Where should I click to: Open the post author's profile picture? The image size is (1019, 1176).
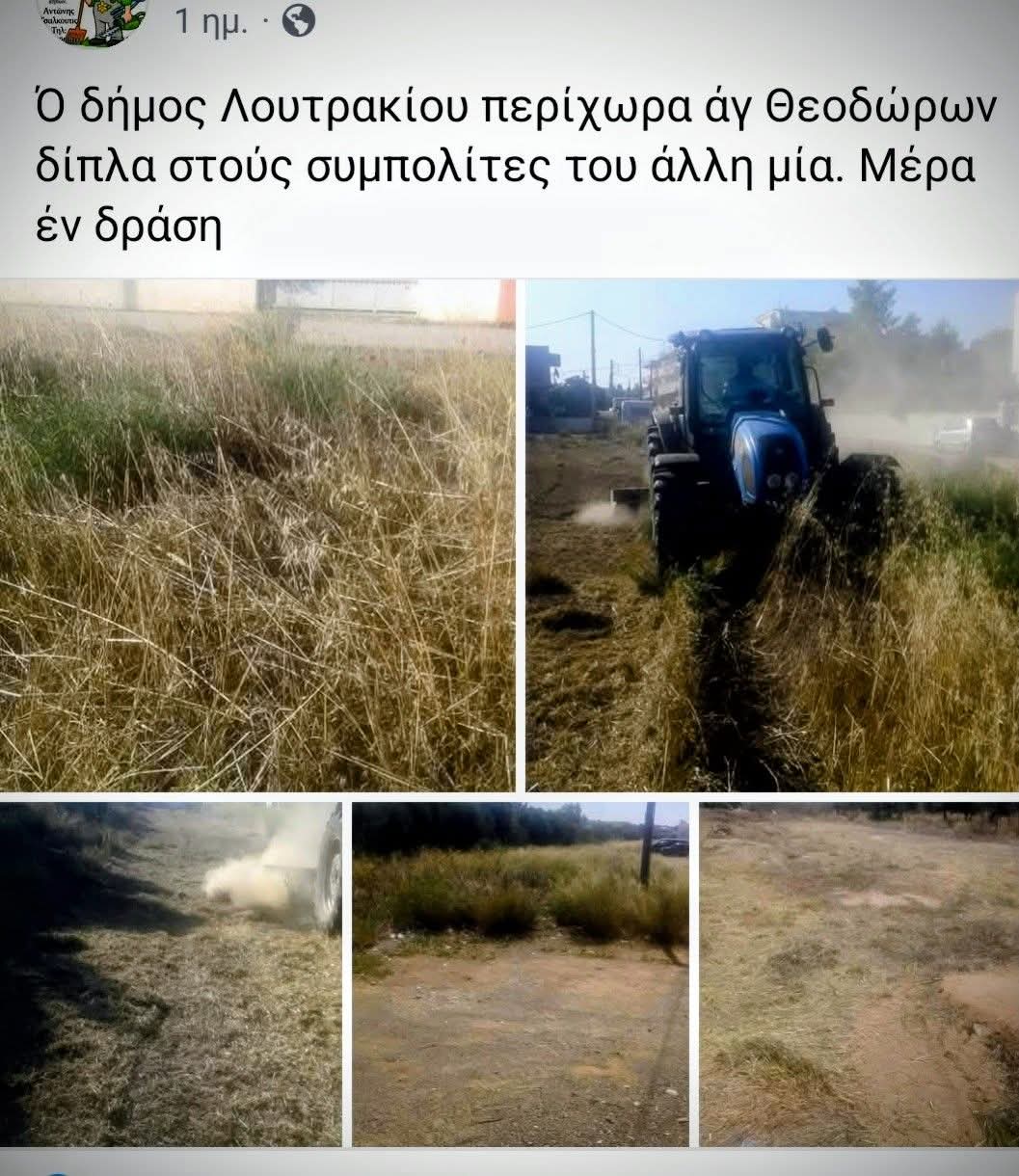pos(85,17)
